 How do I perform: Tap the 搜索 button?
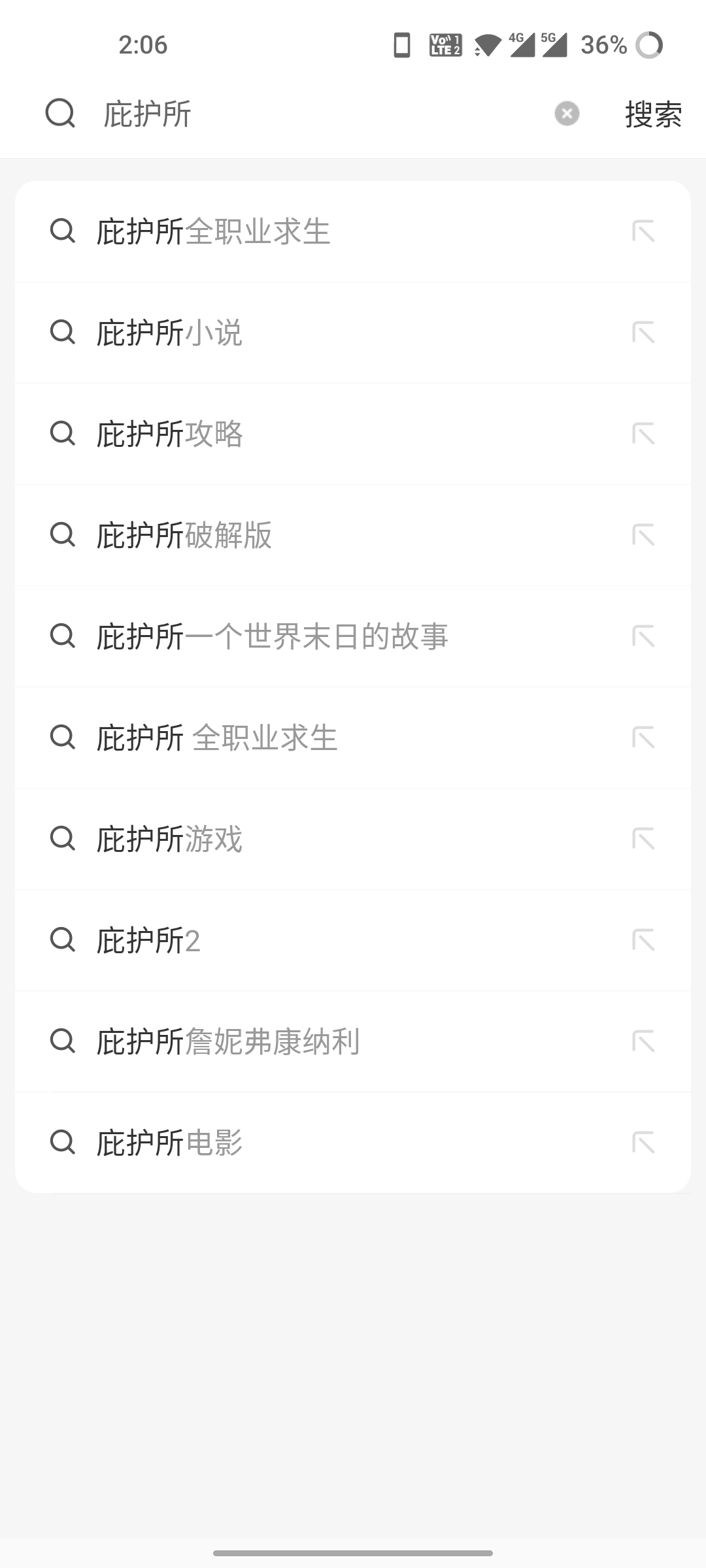tap(653, 114)
